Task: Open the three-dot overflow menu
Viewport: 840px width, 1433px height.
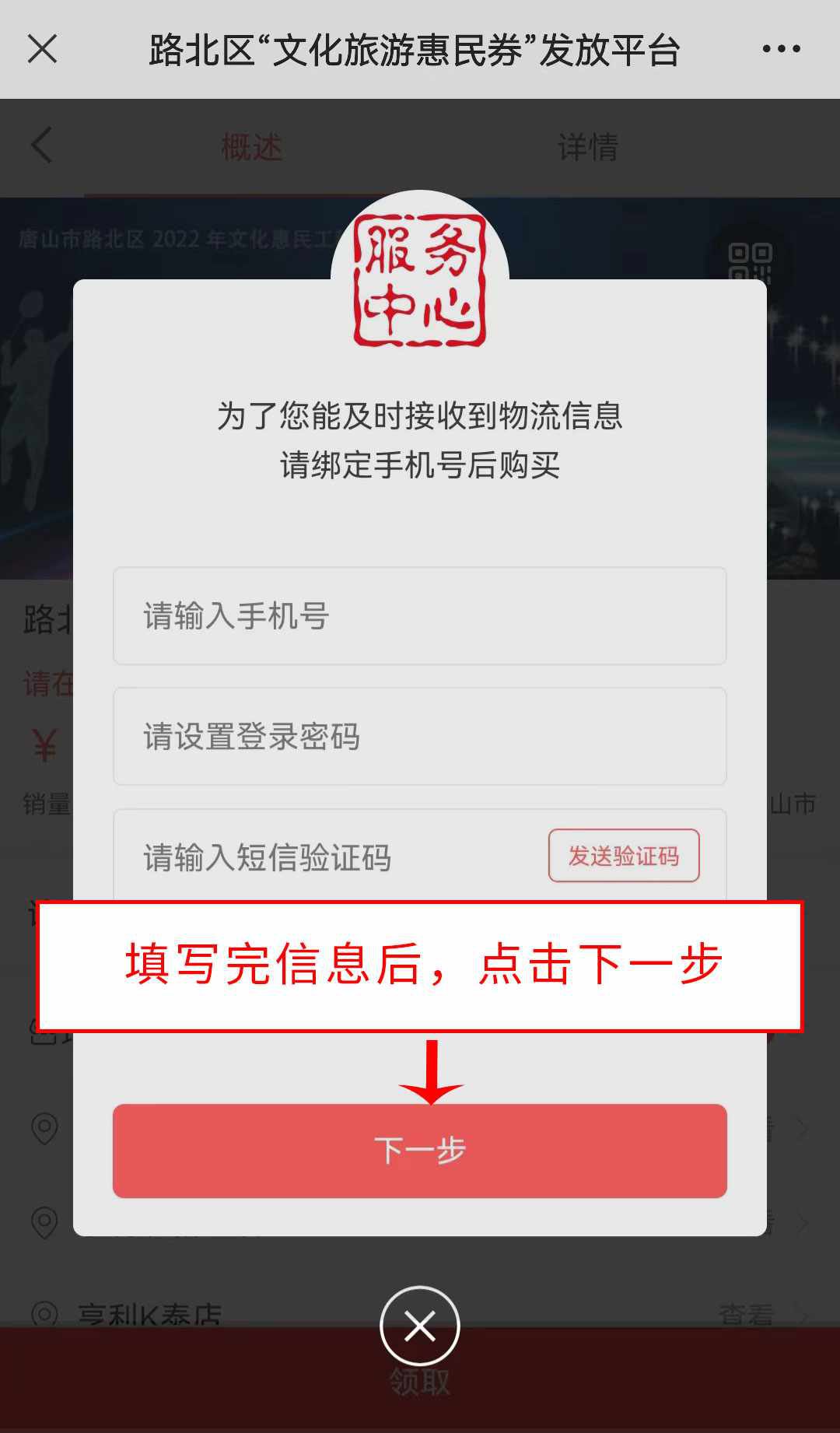Action: [781, 49]
